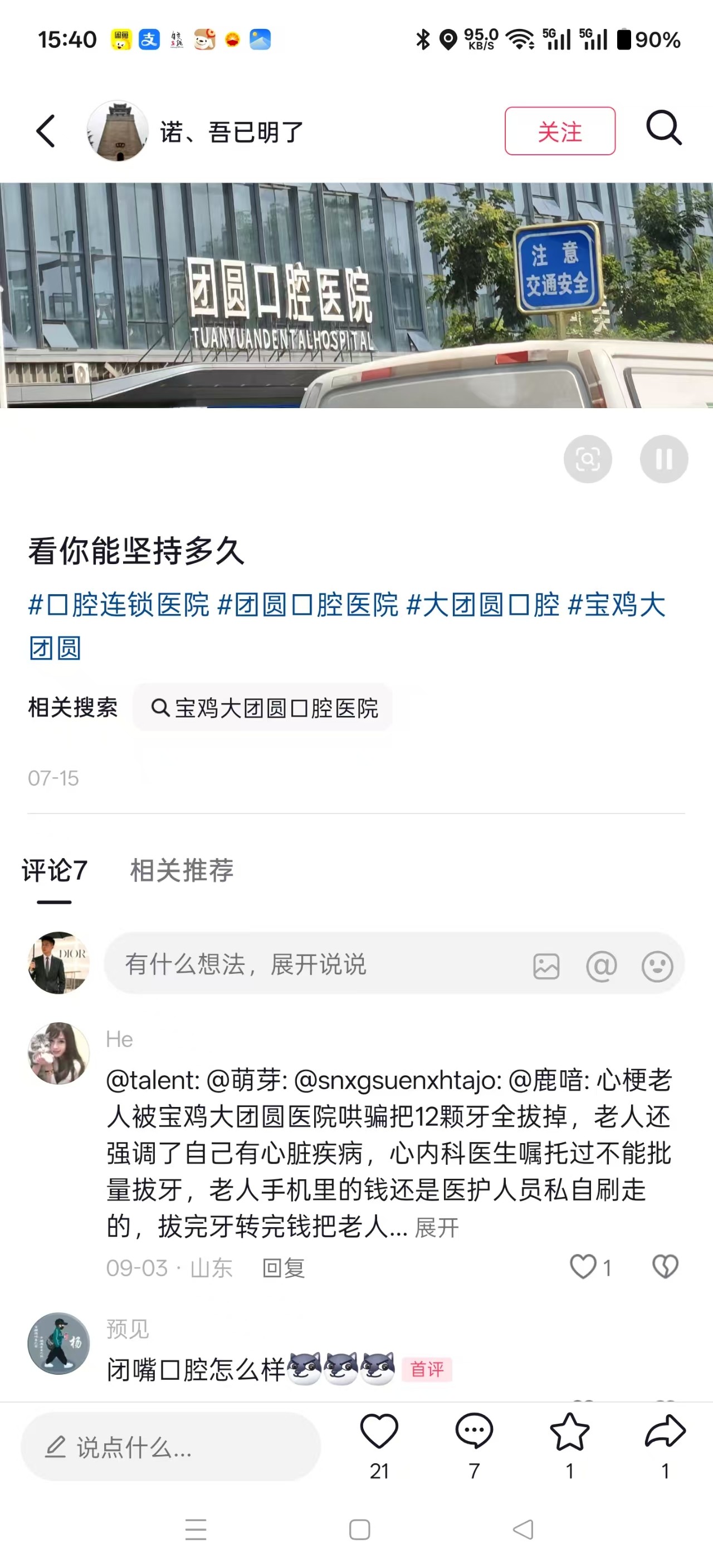Screen dimensions: 713x1568
Task: Open the search magnifier icon
Action: 663,129
